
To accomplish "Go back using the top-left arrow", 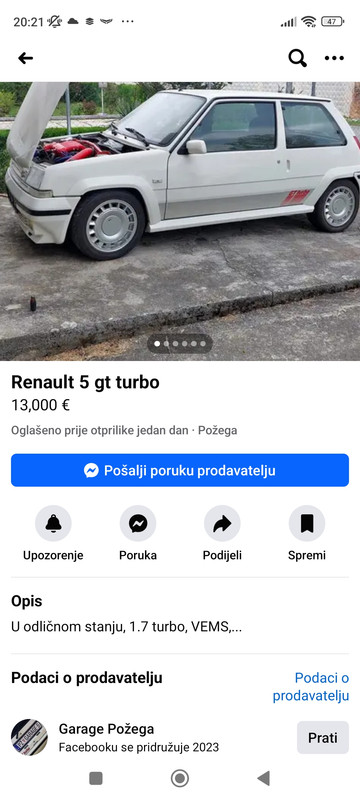I will (25, 58).
